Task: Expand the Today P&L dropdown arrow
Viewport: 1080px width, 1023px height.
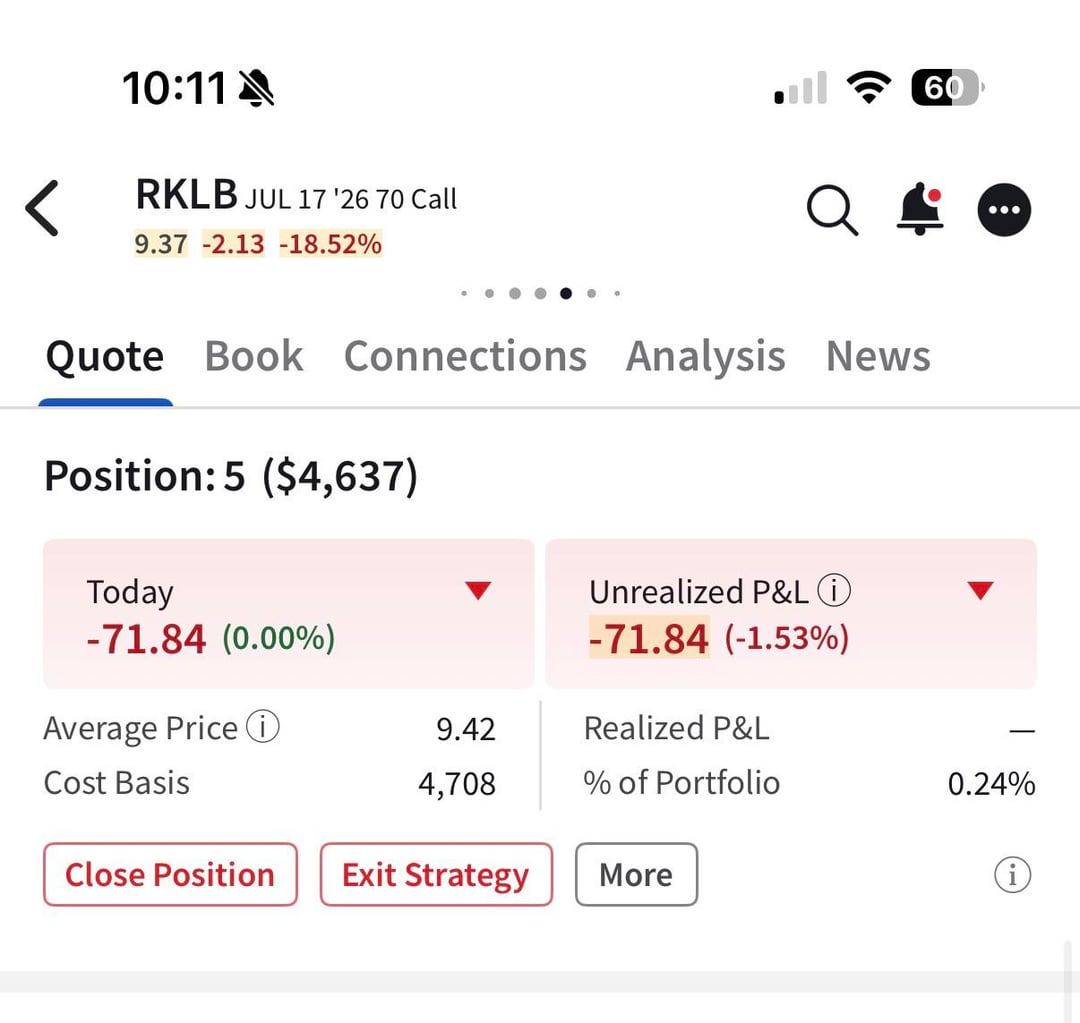Action: 479,591
